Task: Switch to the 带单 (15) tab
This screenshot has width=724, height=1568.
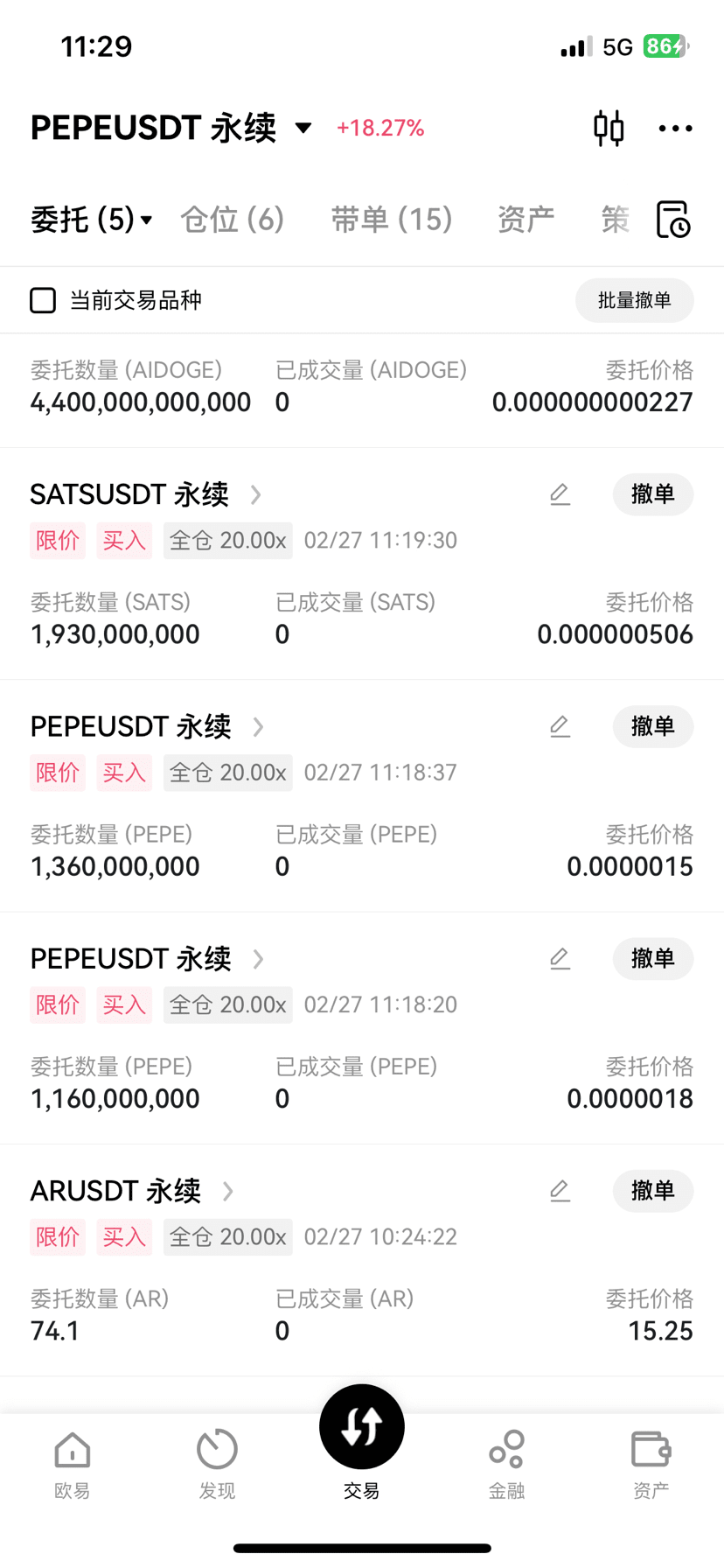Action: 392,220
